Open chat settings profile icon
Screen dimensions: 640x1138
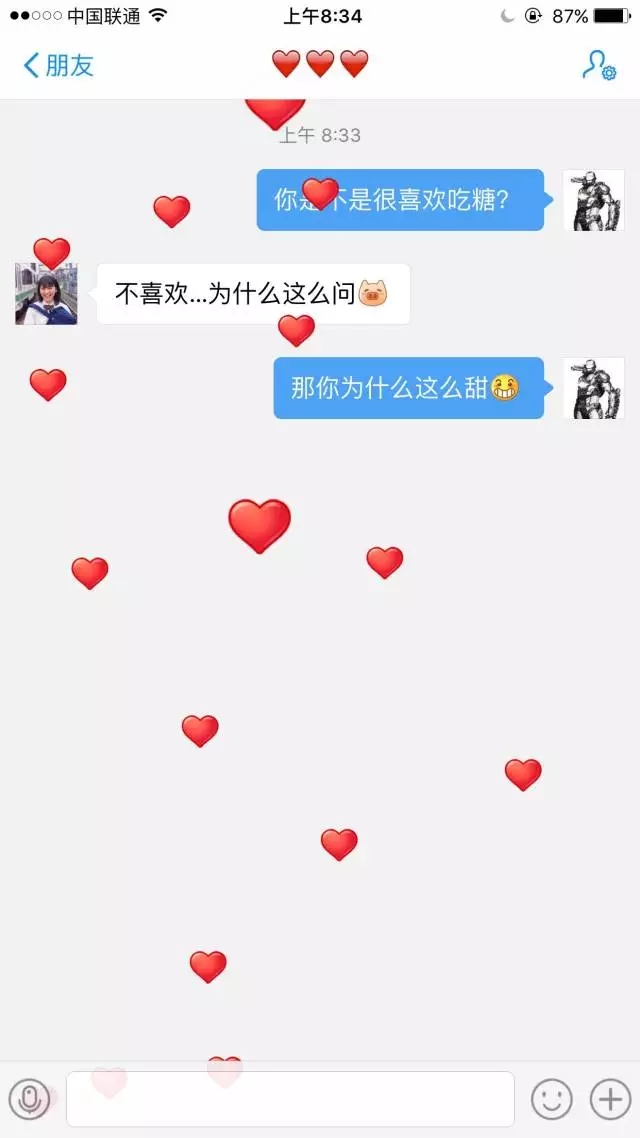coord(598,66)
